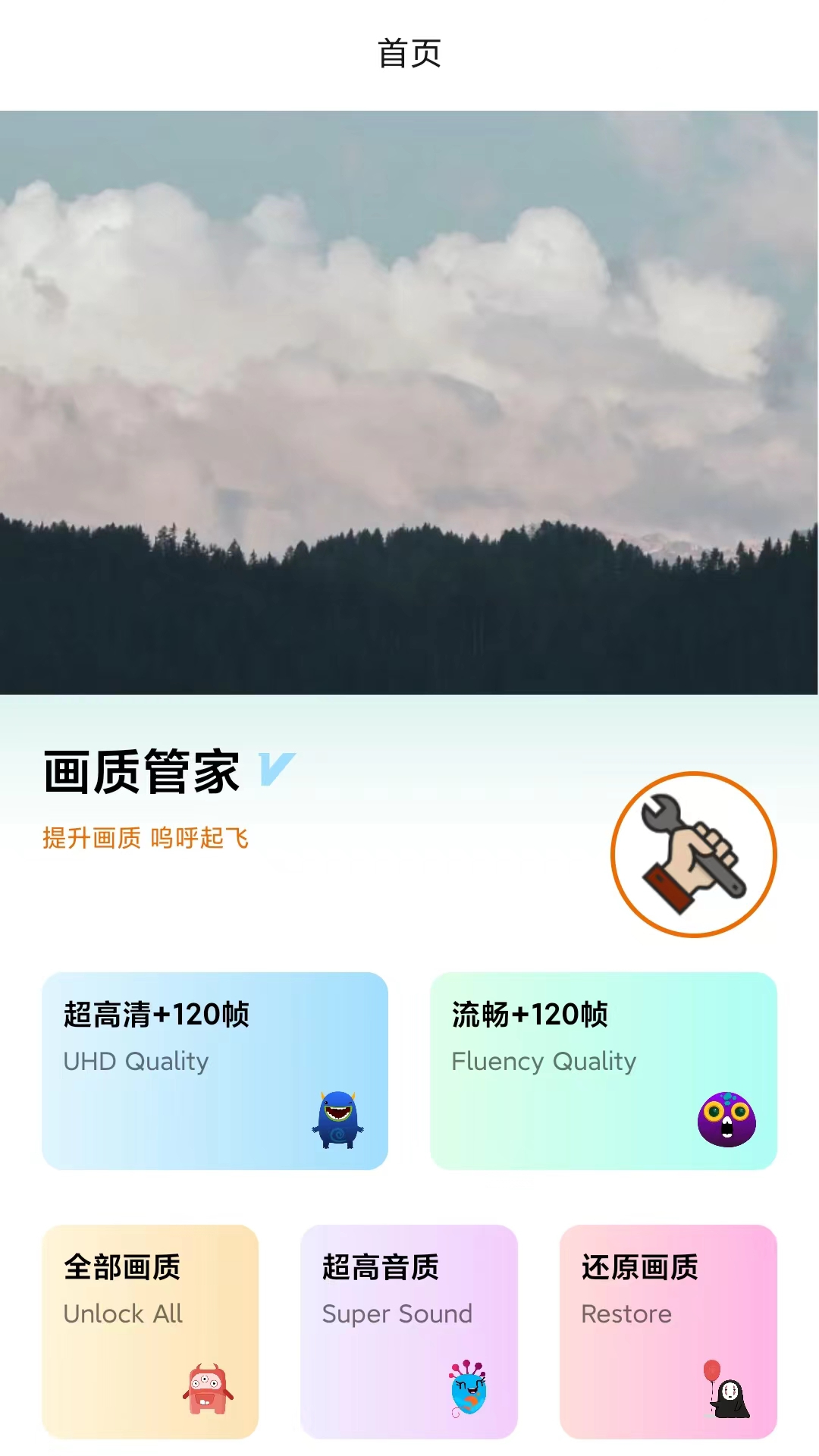Adjust quality via the 全部画质 card
819x1456 pixels.
point(122,1267)
